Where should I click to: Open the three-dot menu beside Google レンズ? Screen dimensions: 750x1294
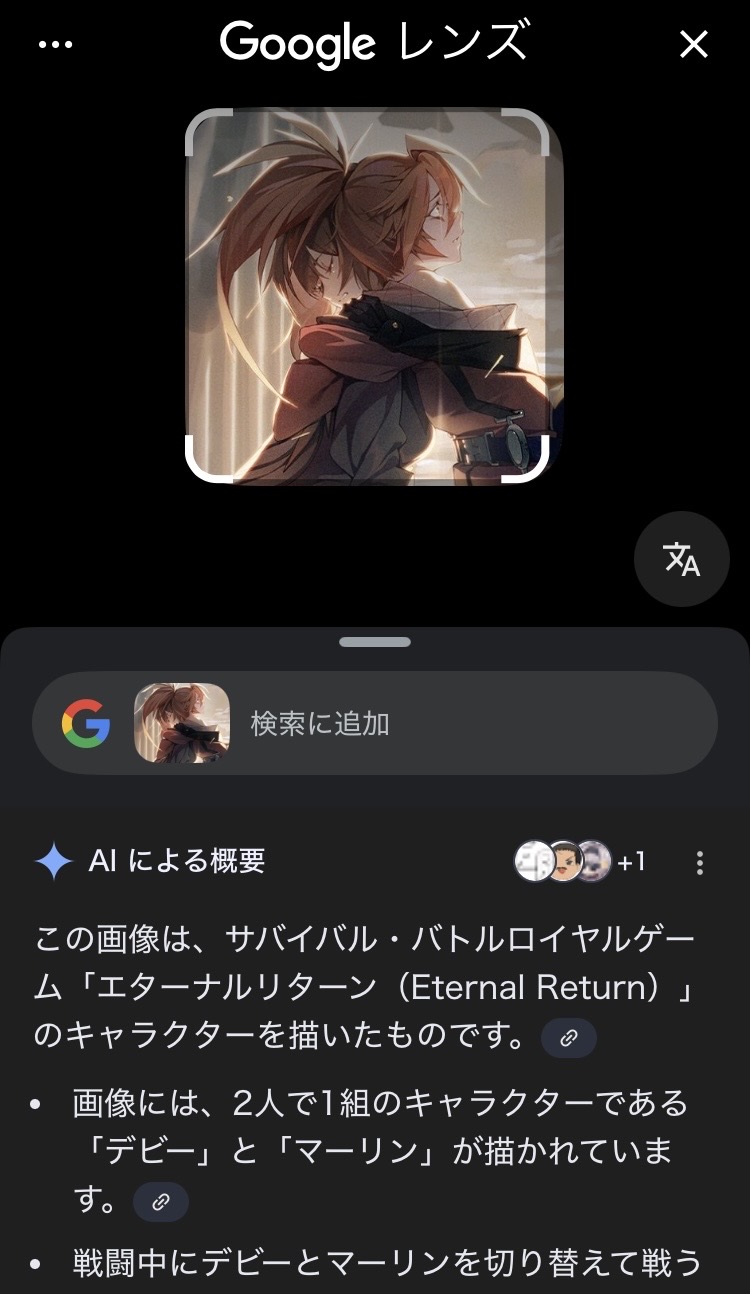[x=55, y=45]
